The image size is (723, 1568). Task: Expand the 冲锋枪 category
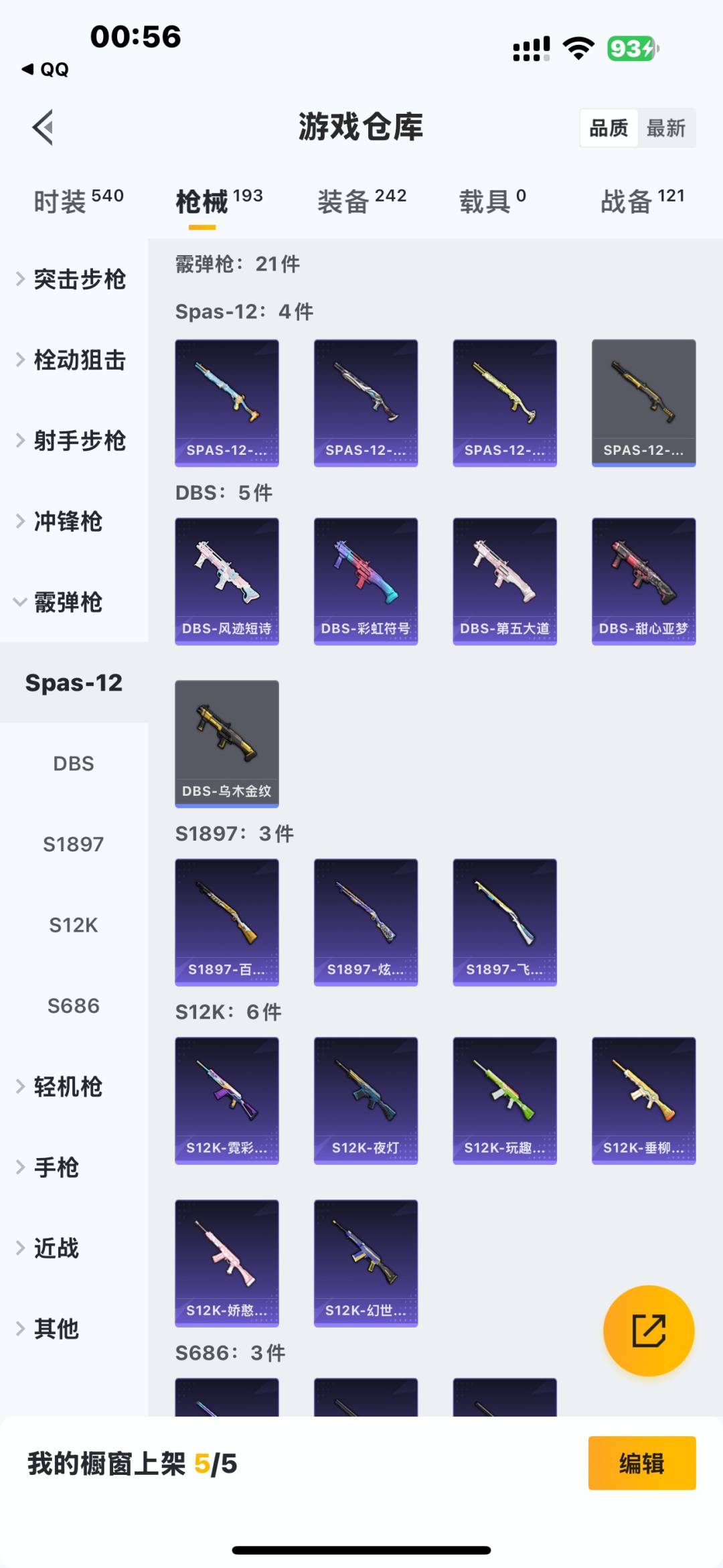pos(67,522)
